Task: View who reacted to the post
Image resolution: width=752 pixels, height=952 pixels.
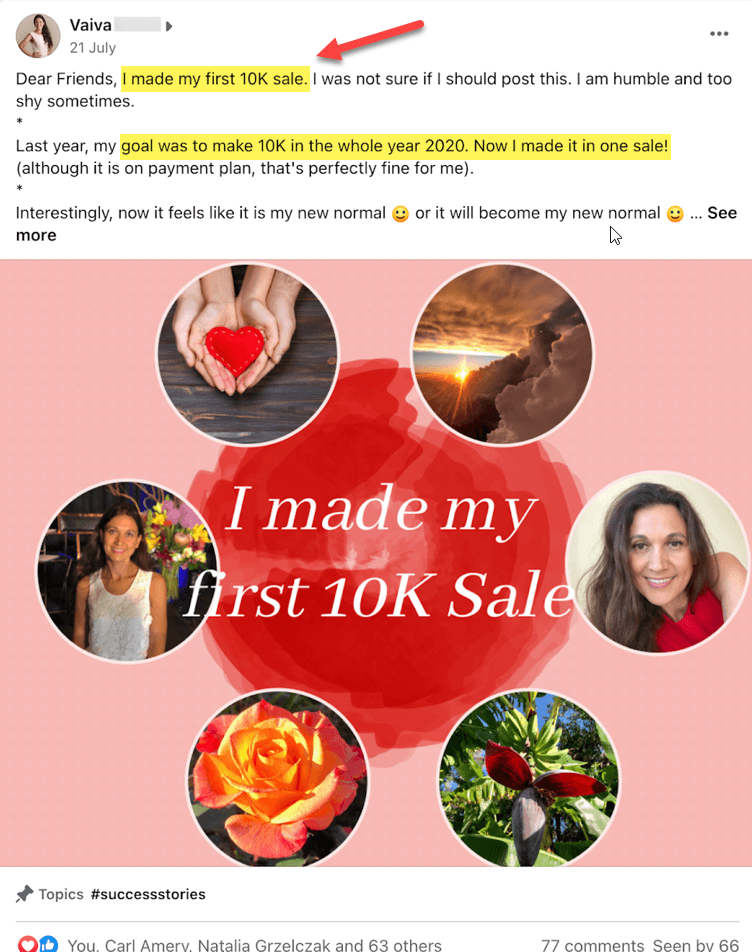Action: point(254,944)
